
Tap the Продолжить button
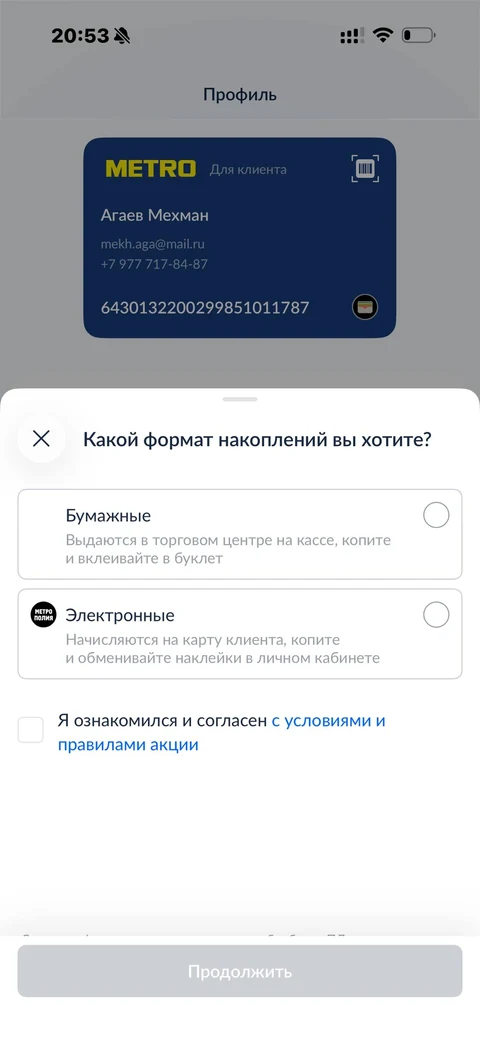(239, 971)
